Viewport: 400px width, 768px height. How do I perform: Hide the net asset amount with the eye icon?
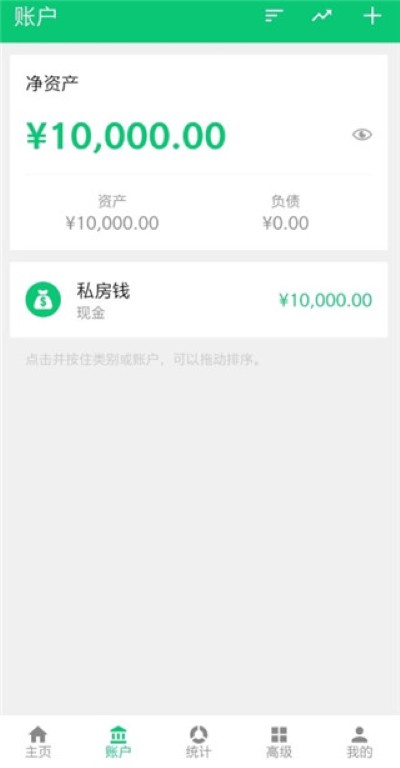point(362,134)
